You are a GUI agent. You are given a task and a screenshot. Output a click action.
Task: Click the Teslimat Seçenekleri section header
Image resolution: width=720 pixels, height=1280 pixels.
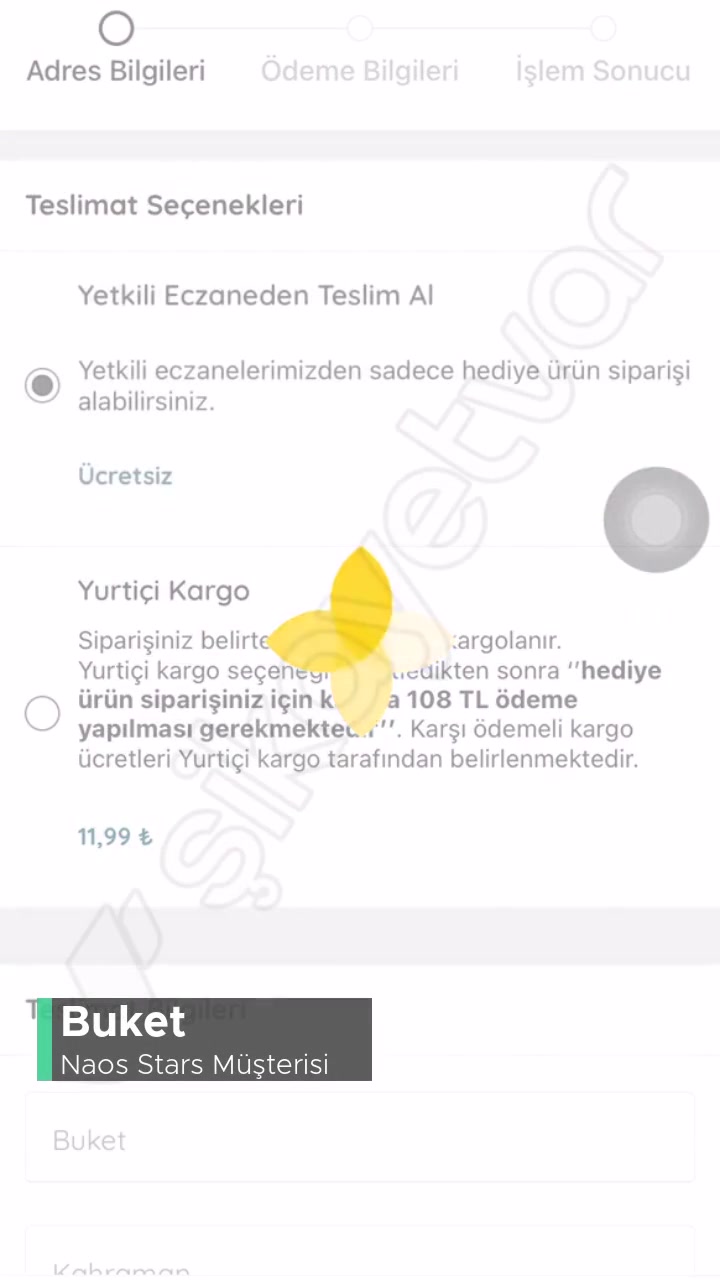(165, 205)
